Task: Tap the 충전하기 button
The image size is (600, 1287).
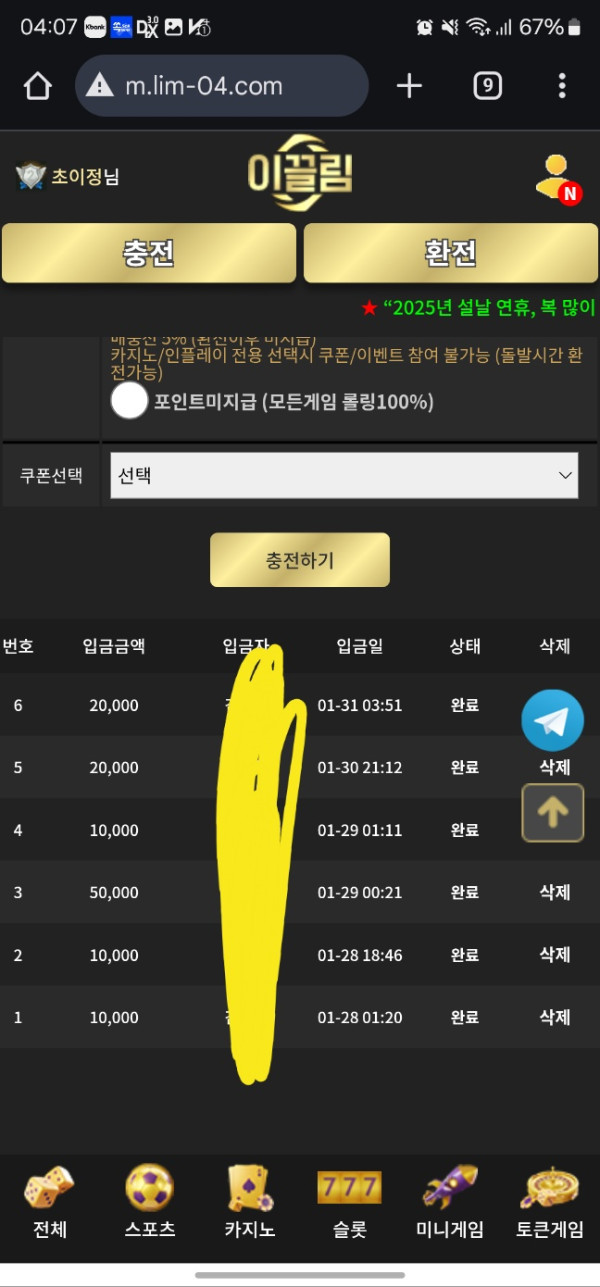Action: (299, 560)
